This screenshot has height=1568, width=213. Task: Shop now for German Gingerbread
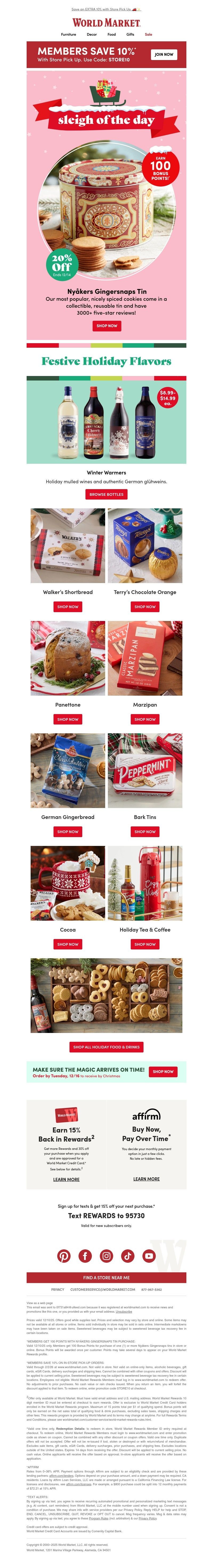tap(67, 831)
